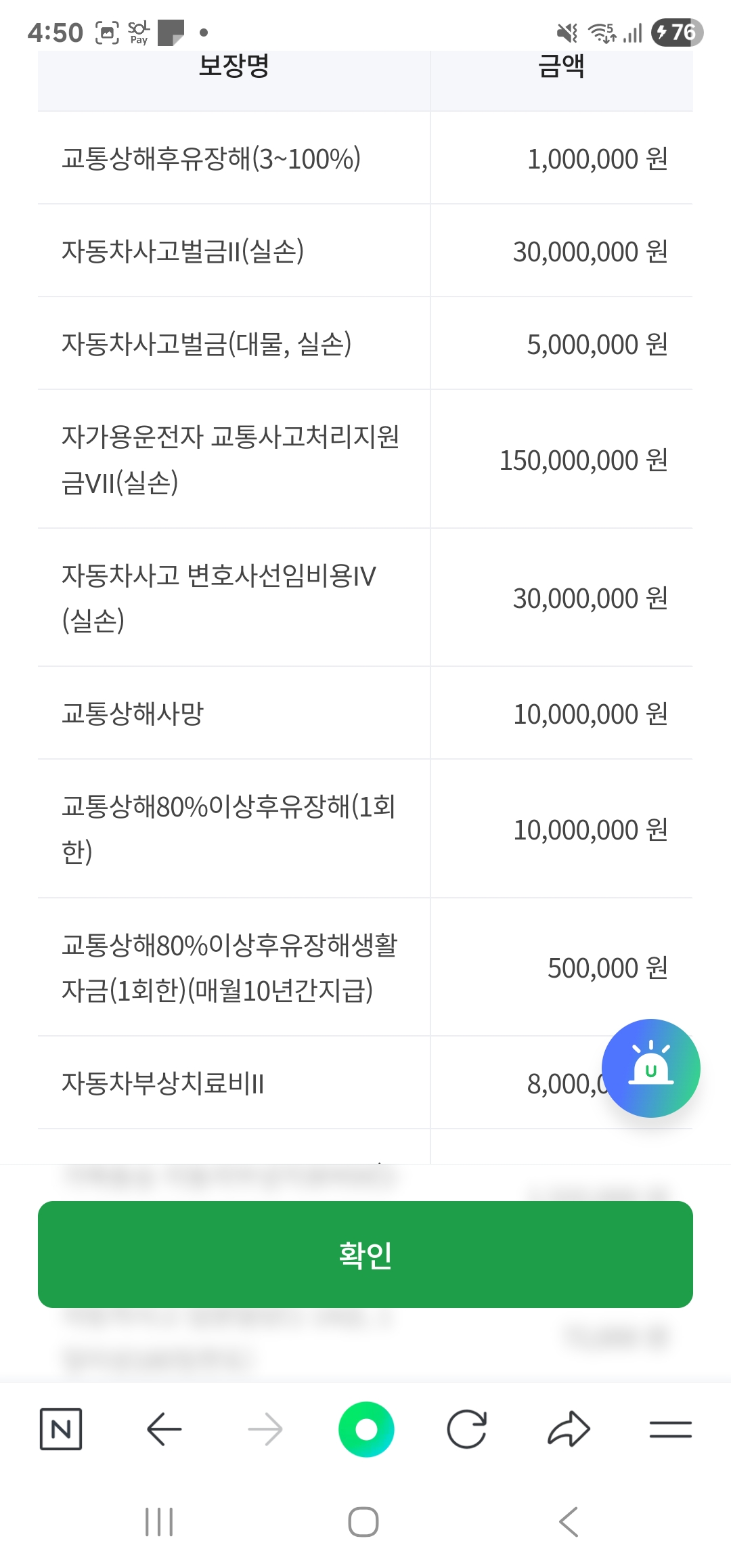The height and width of the screenshot is (1568, 731).
Task: Tap the system home button
Action: coord(363,1522)
